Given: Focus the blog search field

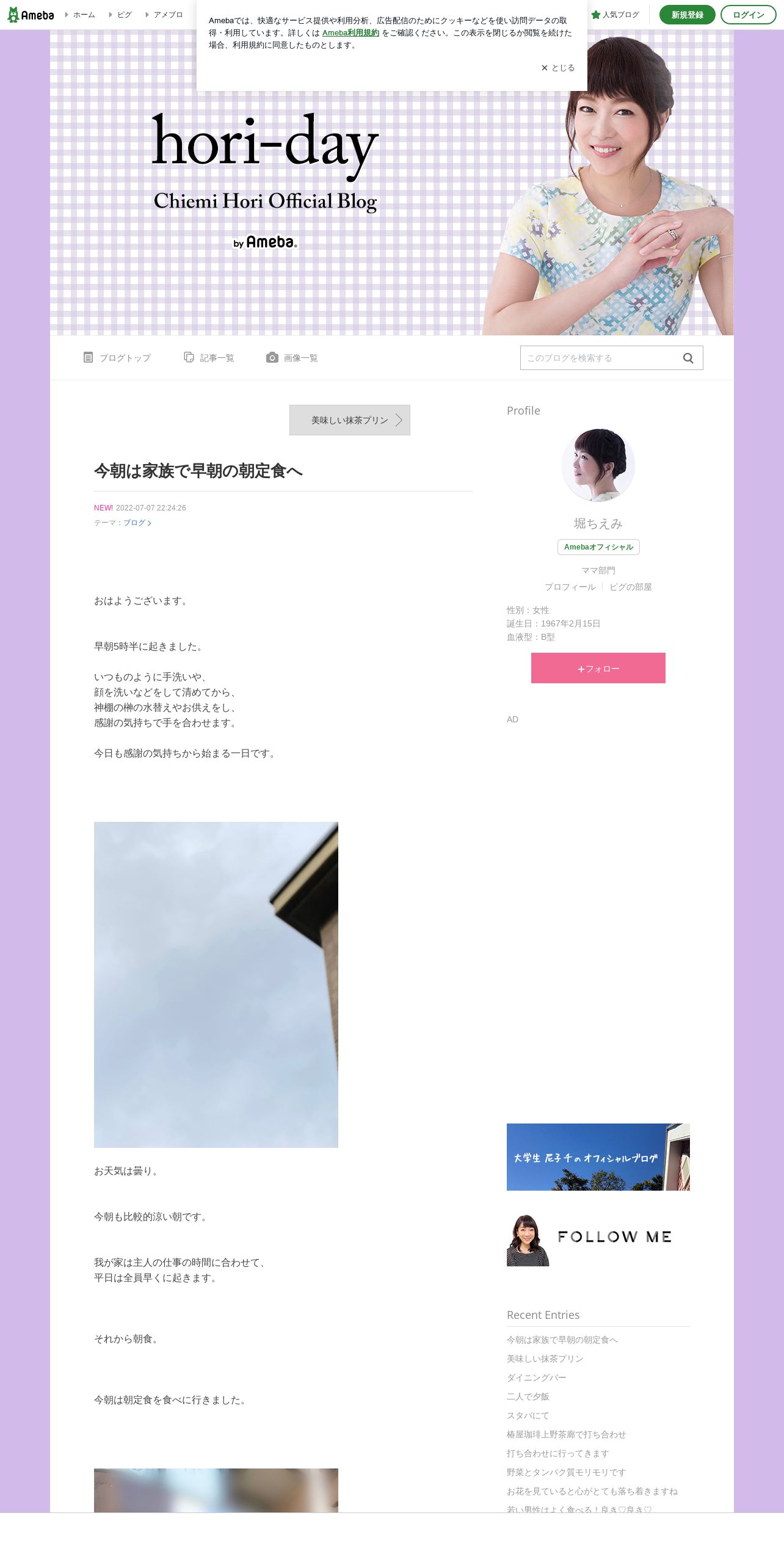Looking at the screenshot, I should 598,358.
